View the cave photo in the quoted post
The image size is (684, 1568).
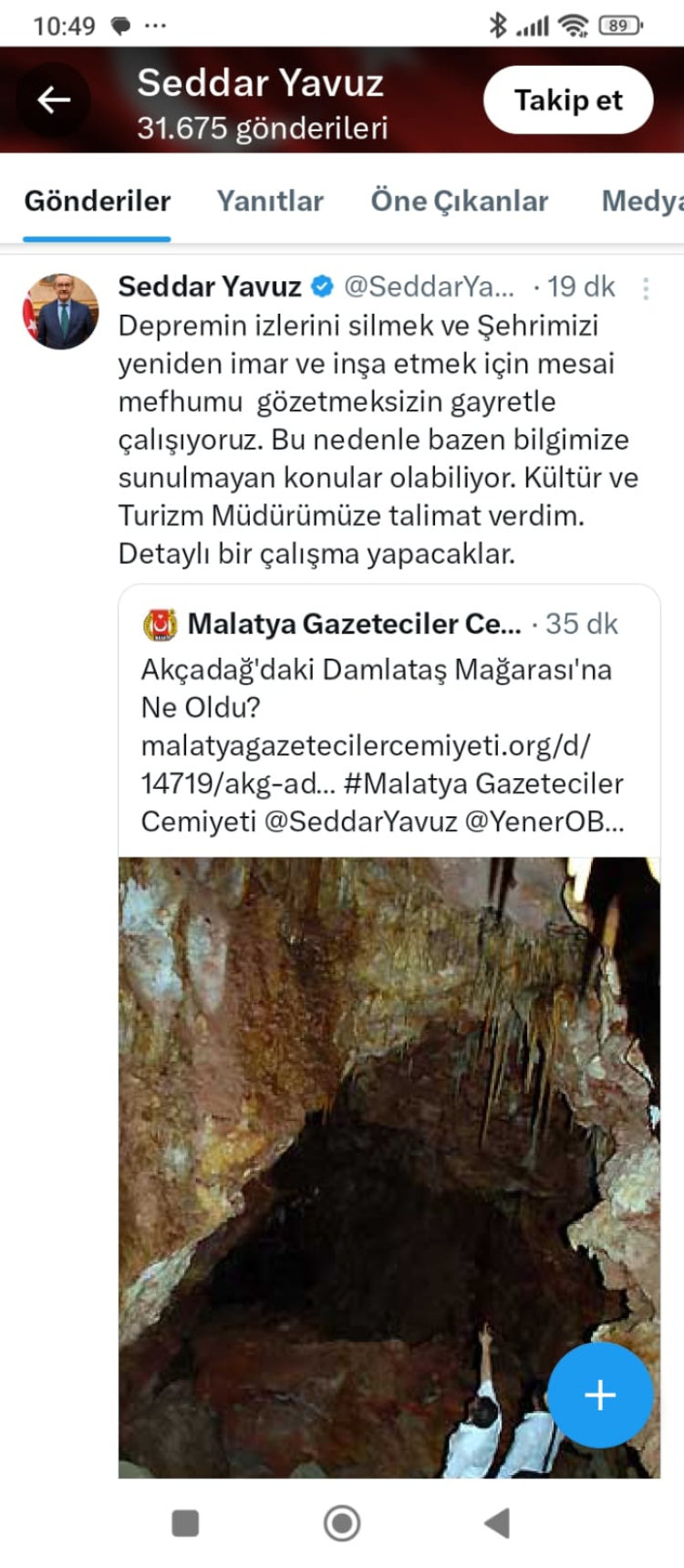coord(365,1140)
